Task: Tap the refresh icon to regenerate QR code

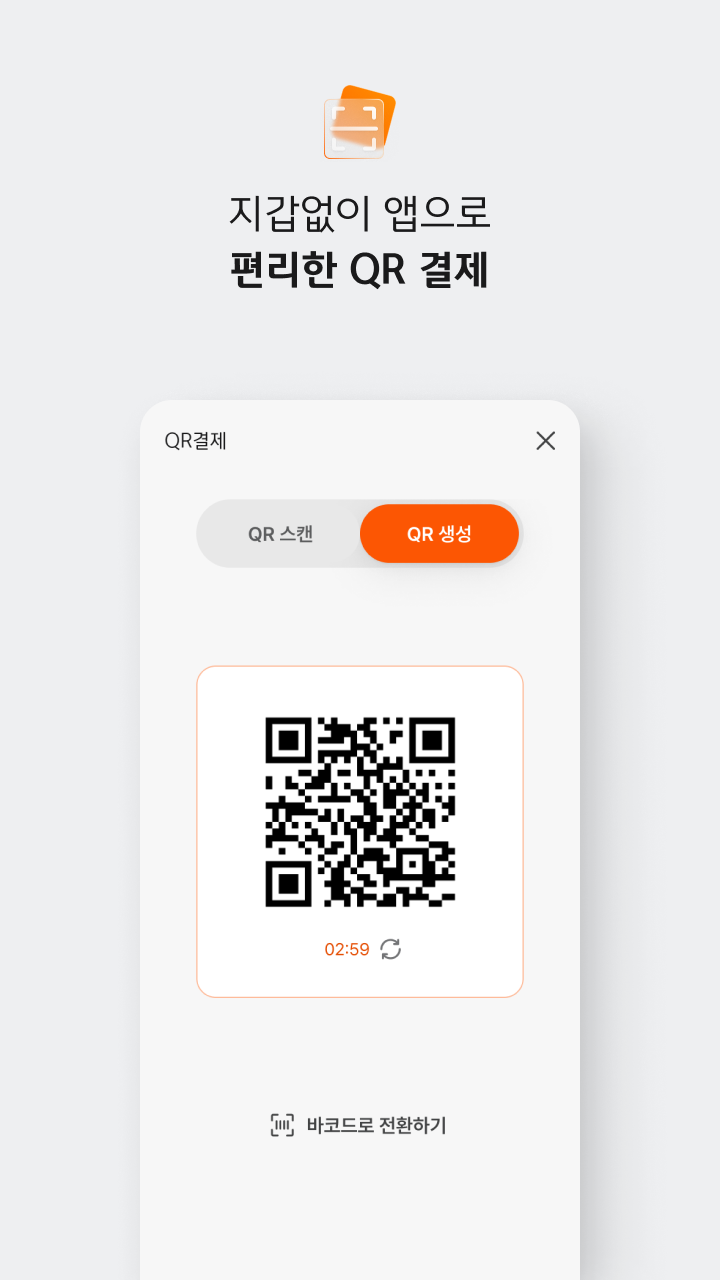Action: point(388,950)
